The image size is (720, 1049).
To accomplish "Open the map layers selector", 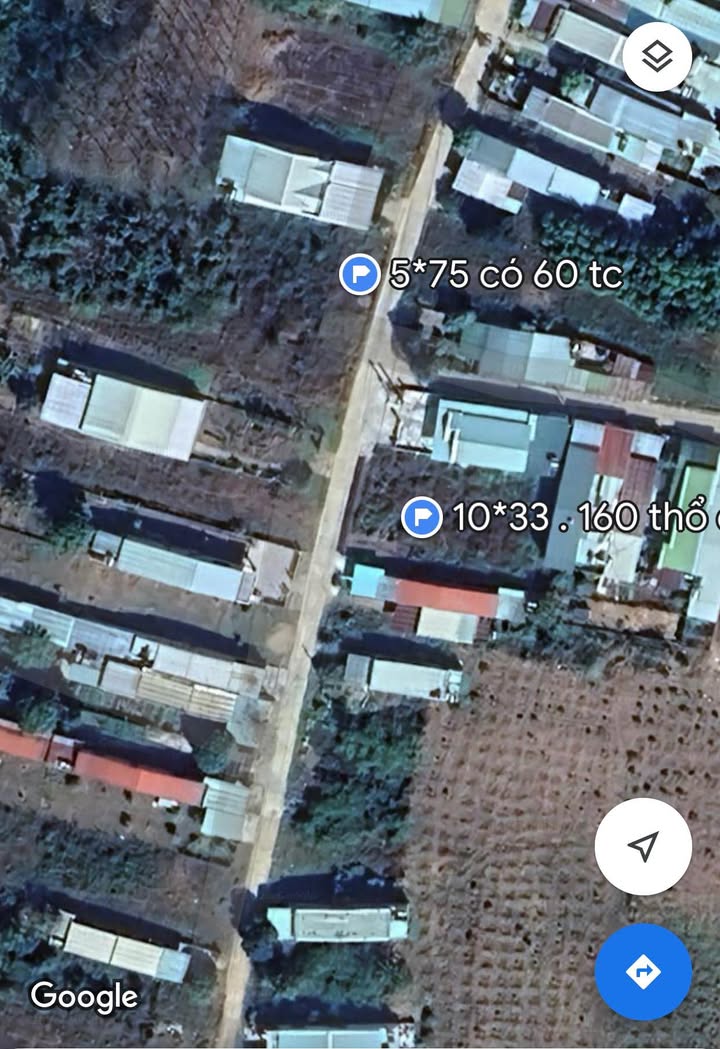I will click(657, 57).
